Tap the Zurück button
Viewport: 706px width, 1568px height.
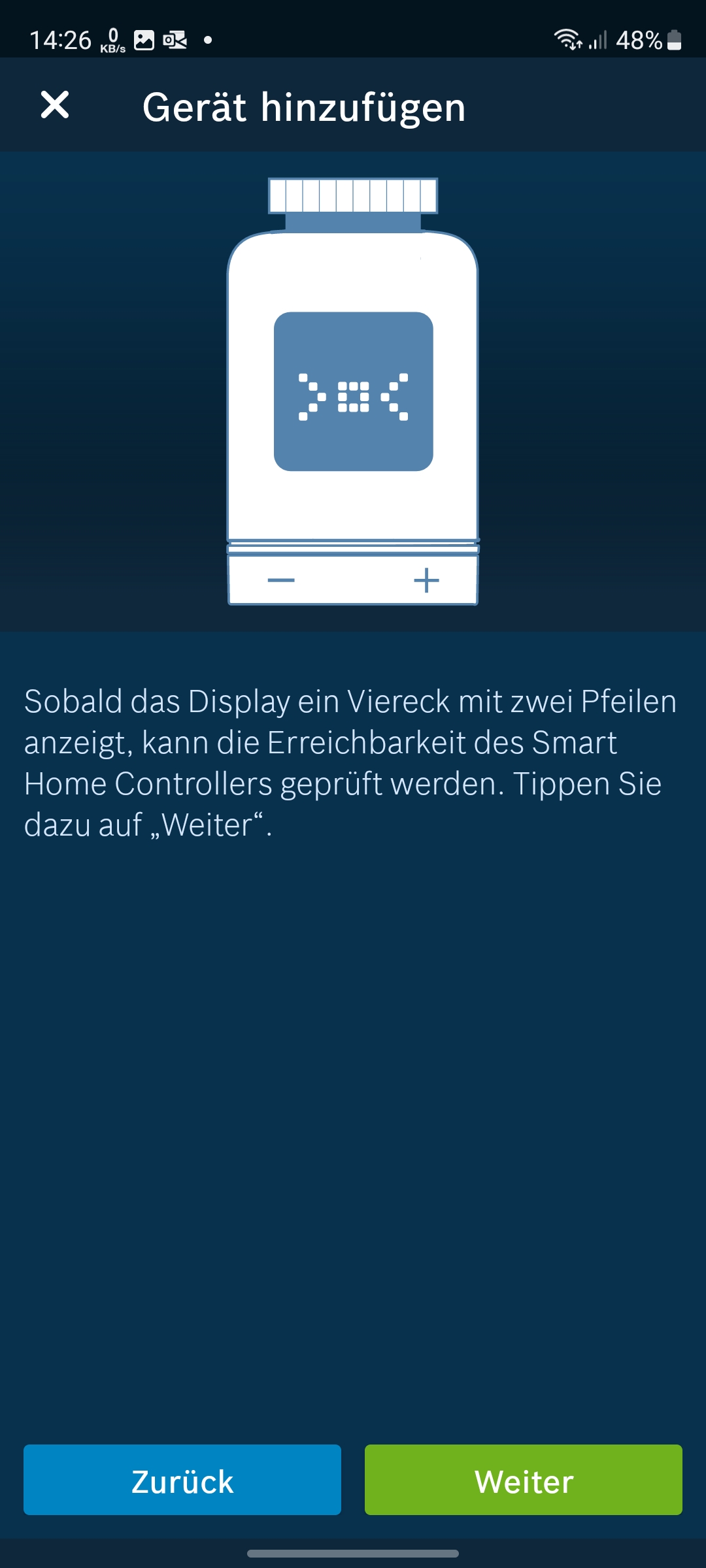click(x=182, y=1480)
